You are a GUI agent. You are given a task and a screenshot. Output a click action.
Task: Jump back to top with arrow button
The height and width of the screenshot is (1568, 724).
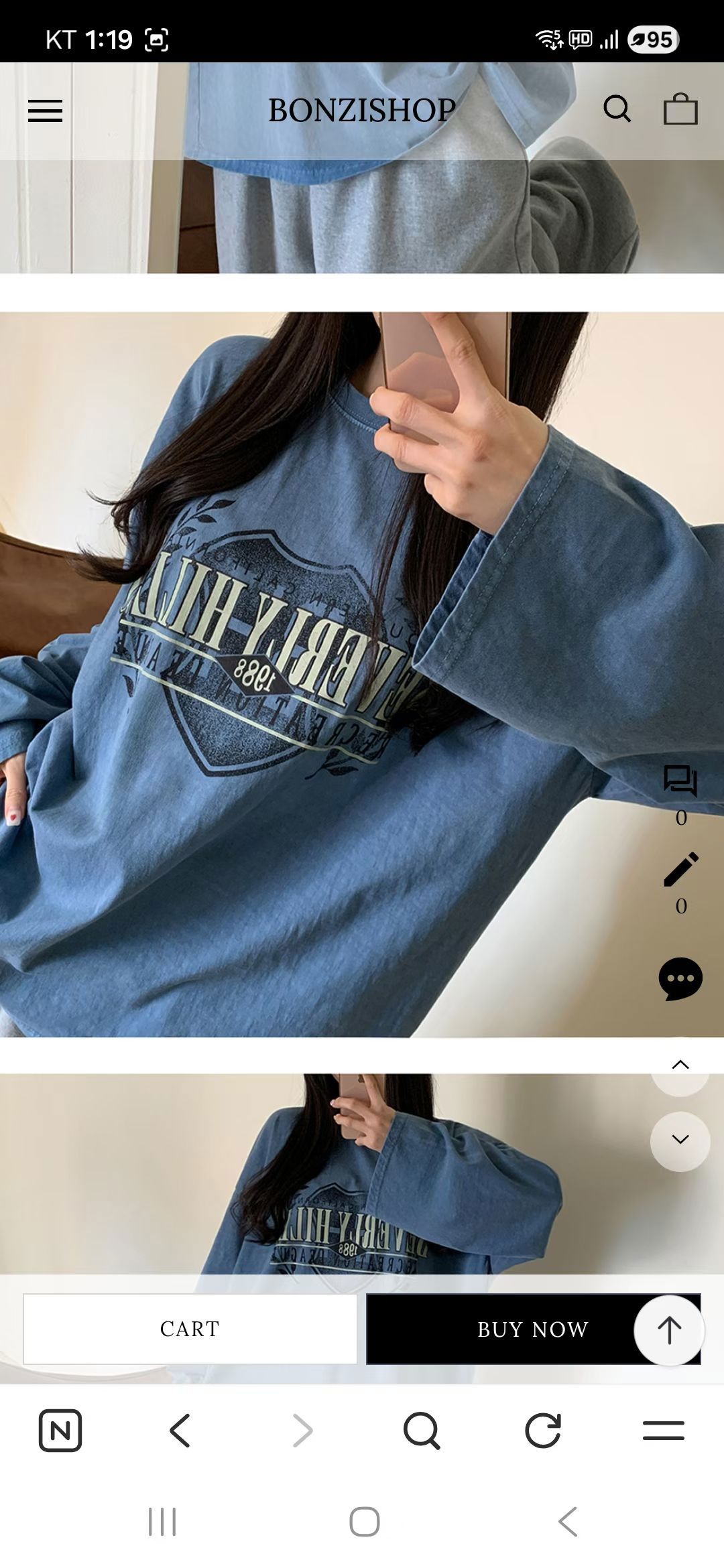(x=669, y=1330)
